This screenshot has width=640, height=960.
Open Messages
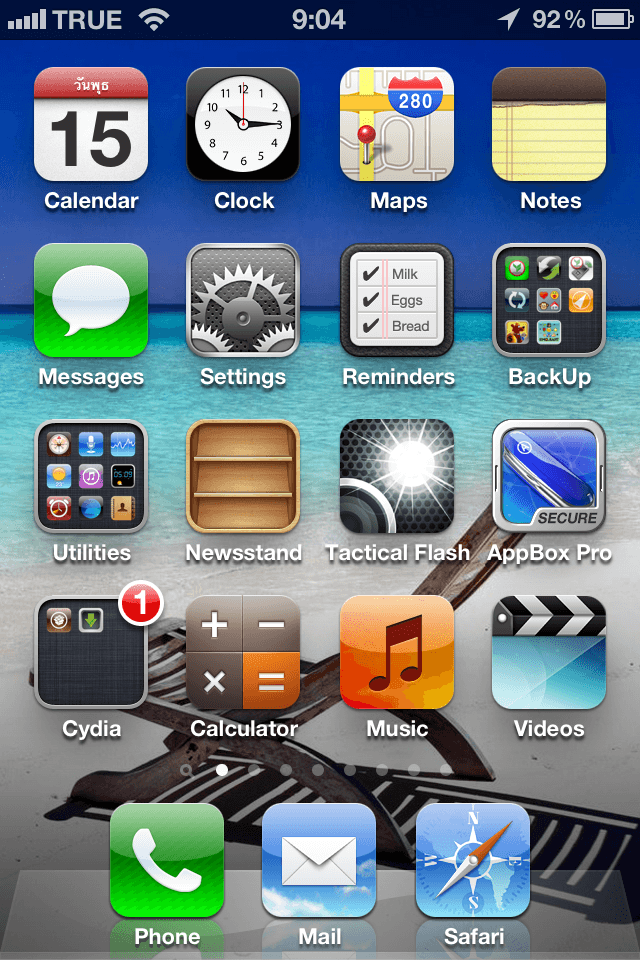click(x=91, y=301)
